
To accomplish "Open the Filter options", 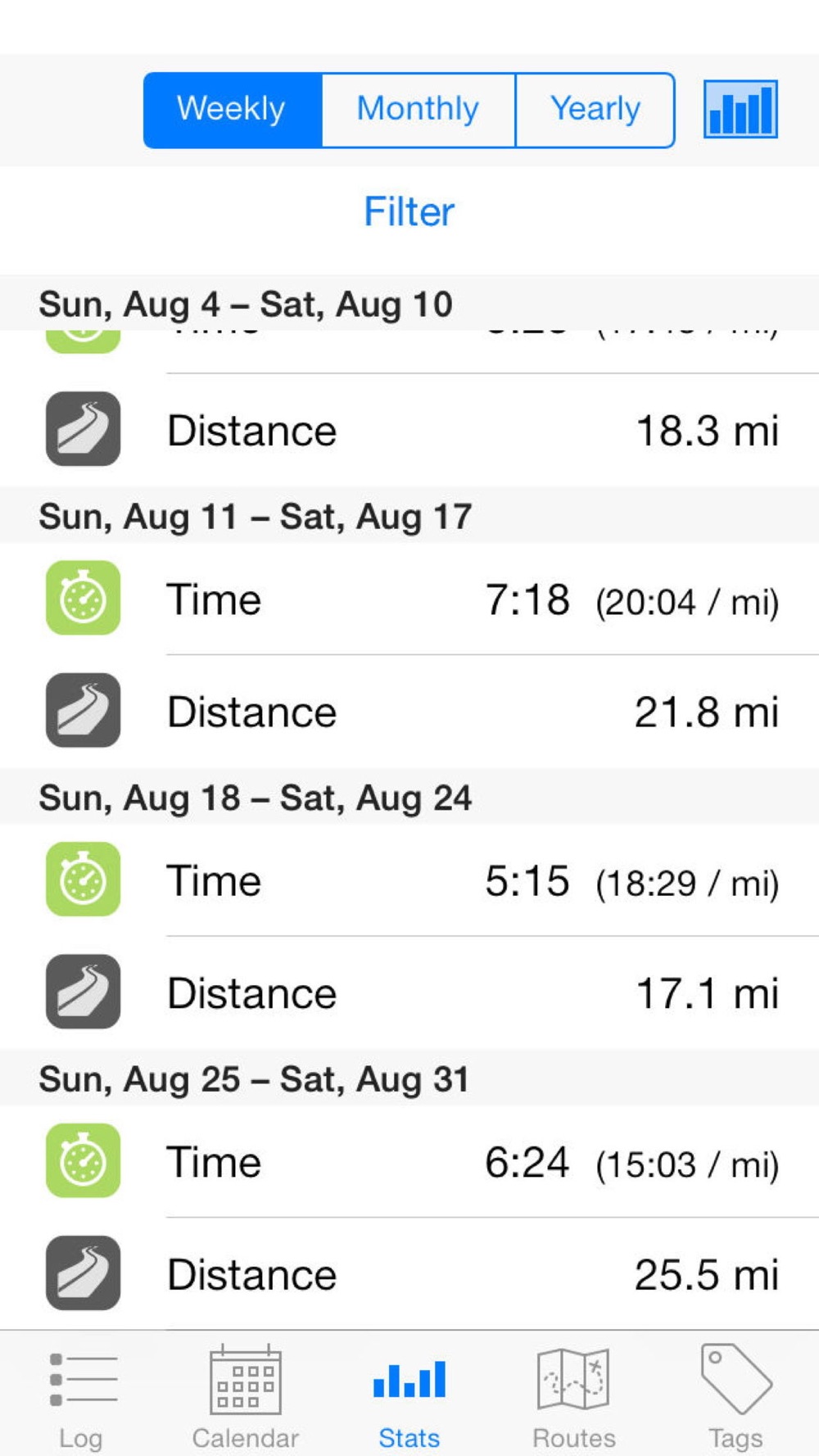I will point(409,212).
